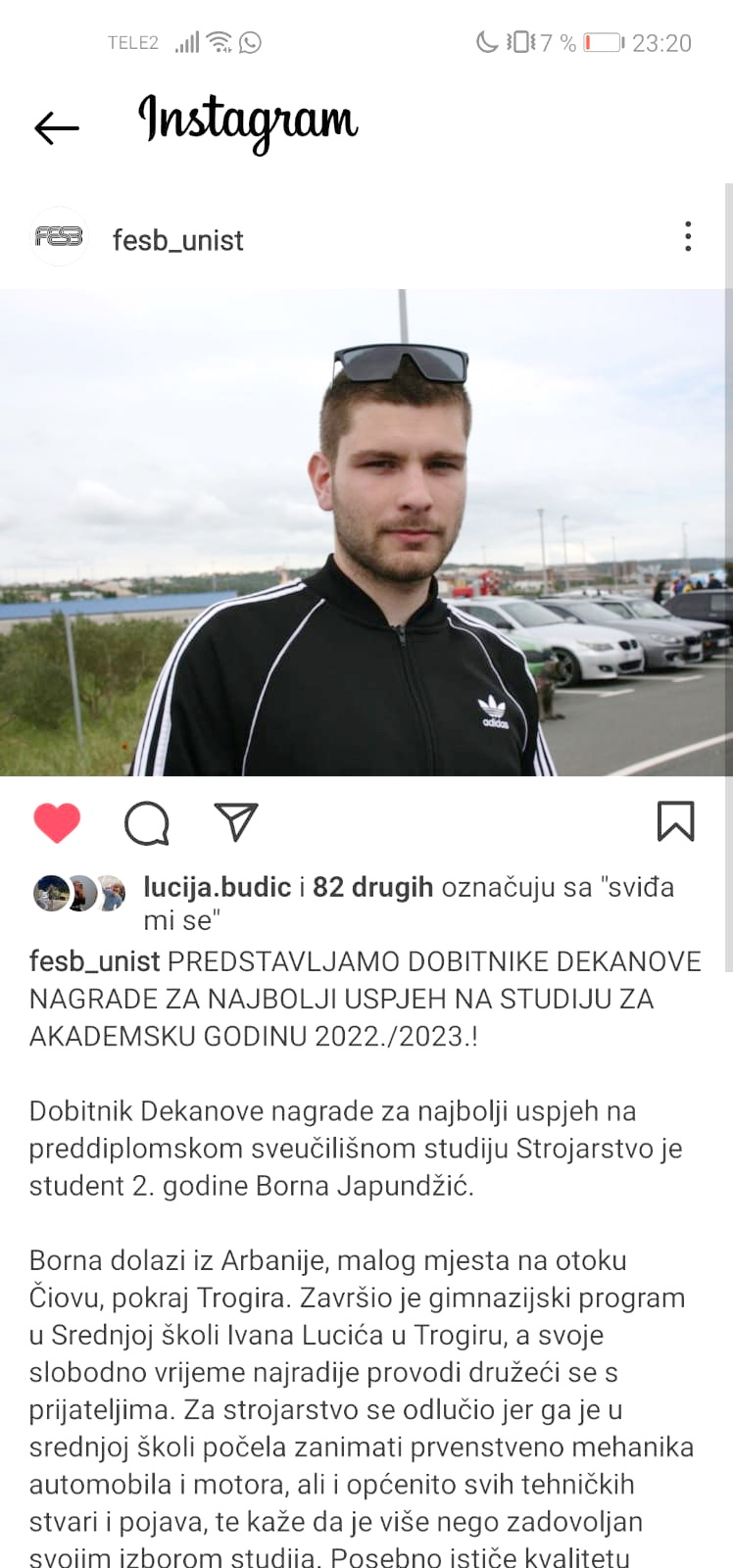Open the comments on this post

pyautogui.click(x=147, y=823)
